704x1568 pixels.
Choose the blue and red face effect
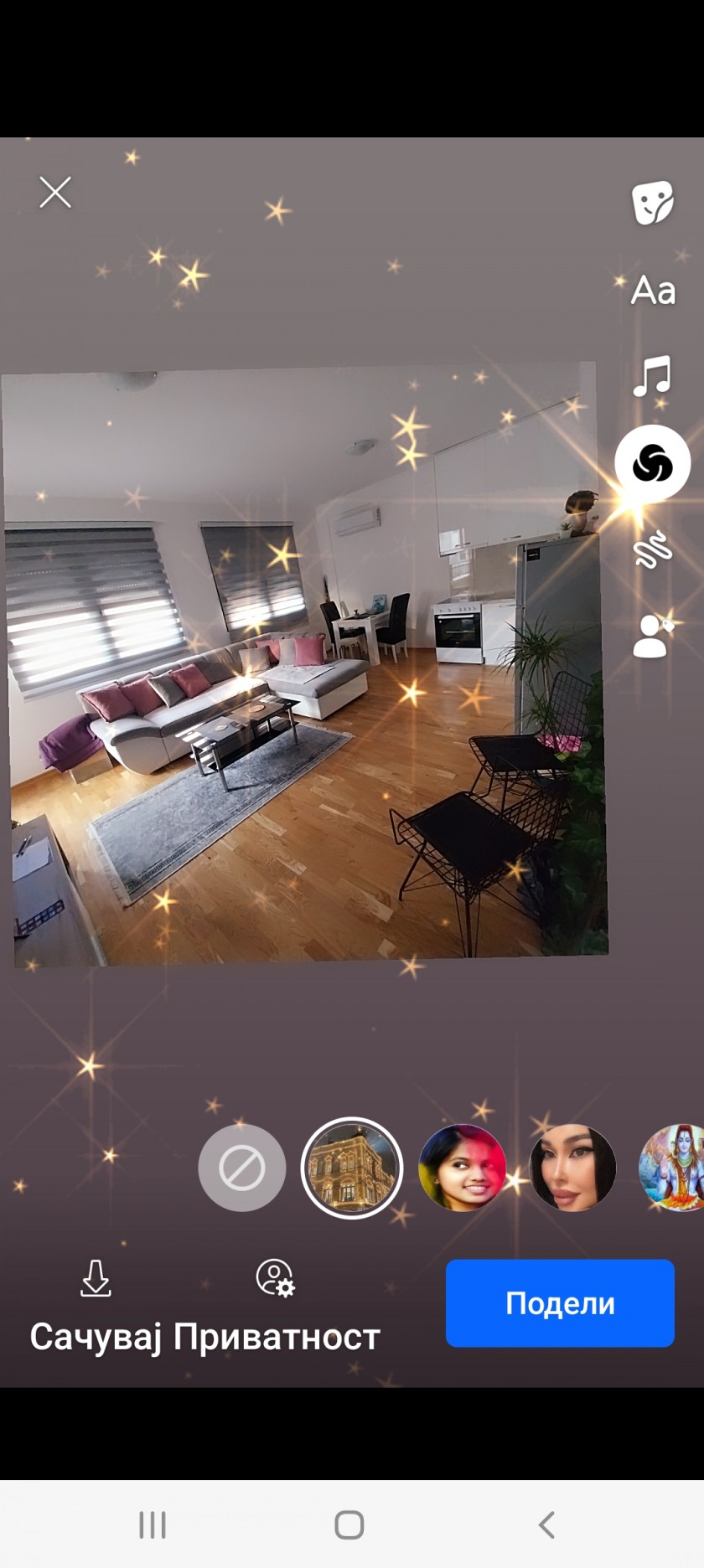click(462, 1168)
